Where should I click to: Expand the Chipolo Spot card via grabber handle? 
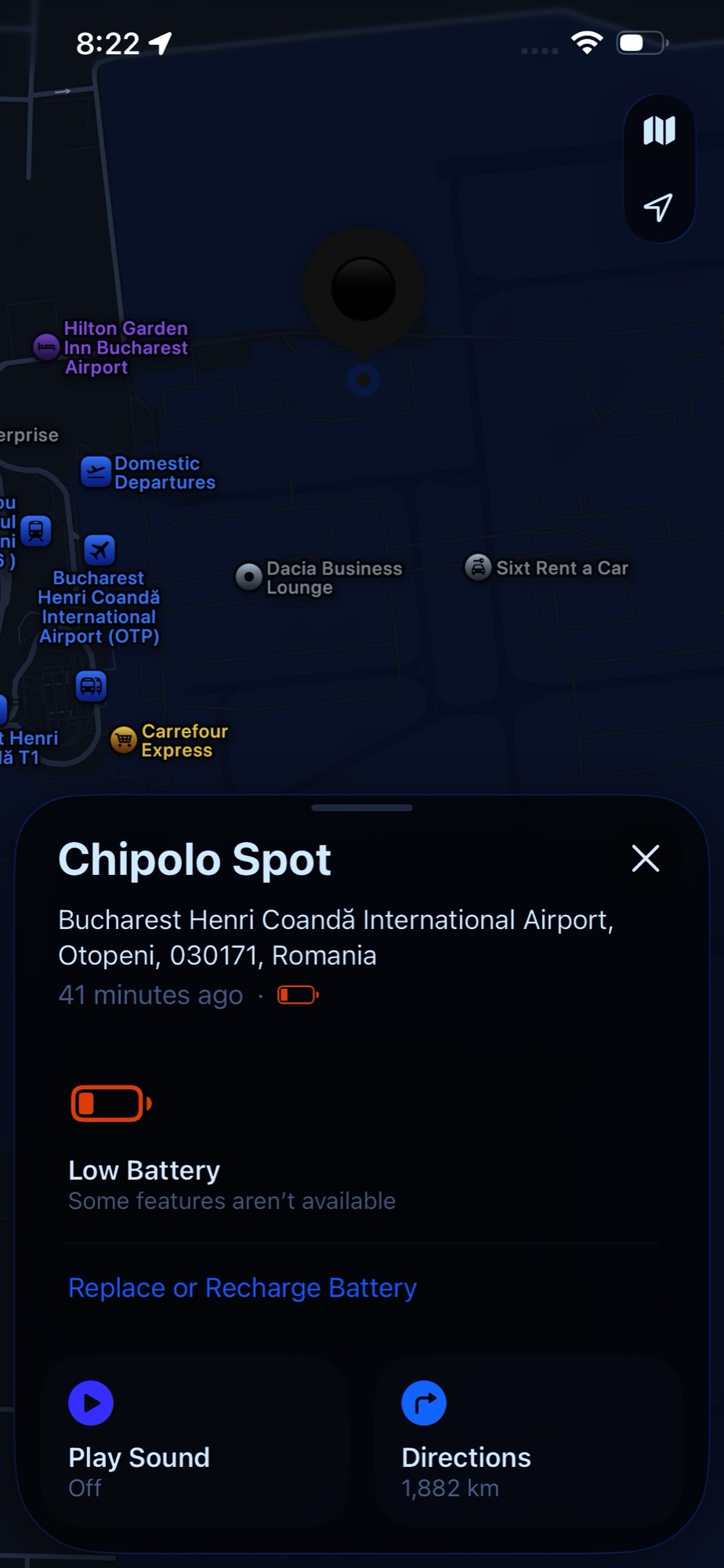pyautogui.click(x=362, y=808)
